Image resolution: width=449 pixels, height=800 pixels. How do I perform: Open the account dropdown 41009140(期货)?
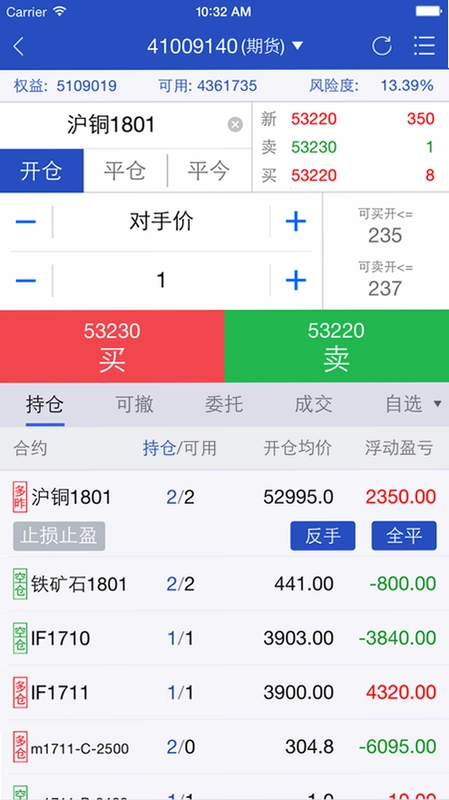pos(225,46)
